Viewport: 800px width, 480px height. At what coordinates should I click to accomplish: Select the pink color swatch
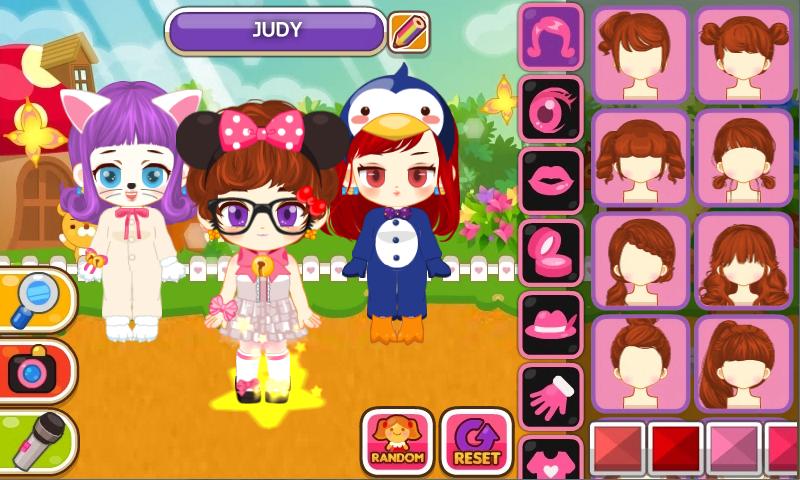[x=733, y=448]
